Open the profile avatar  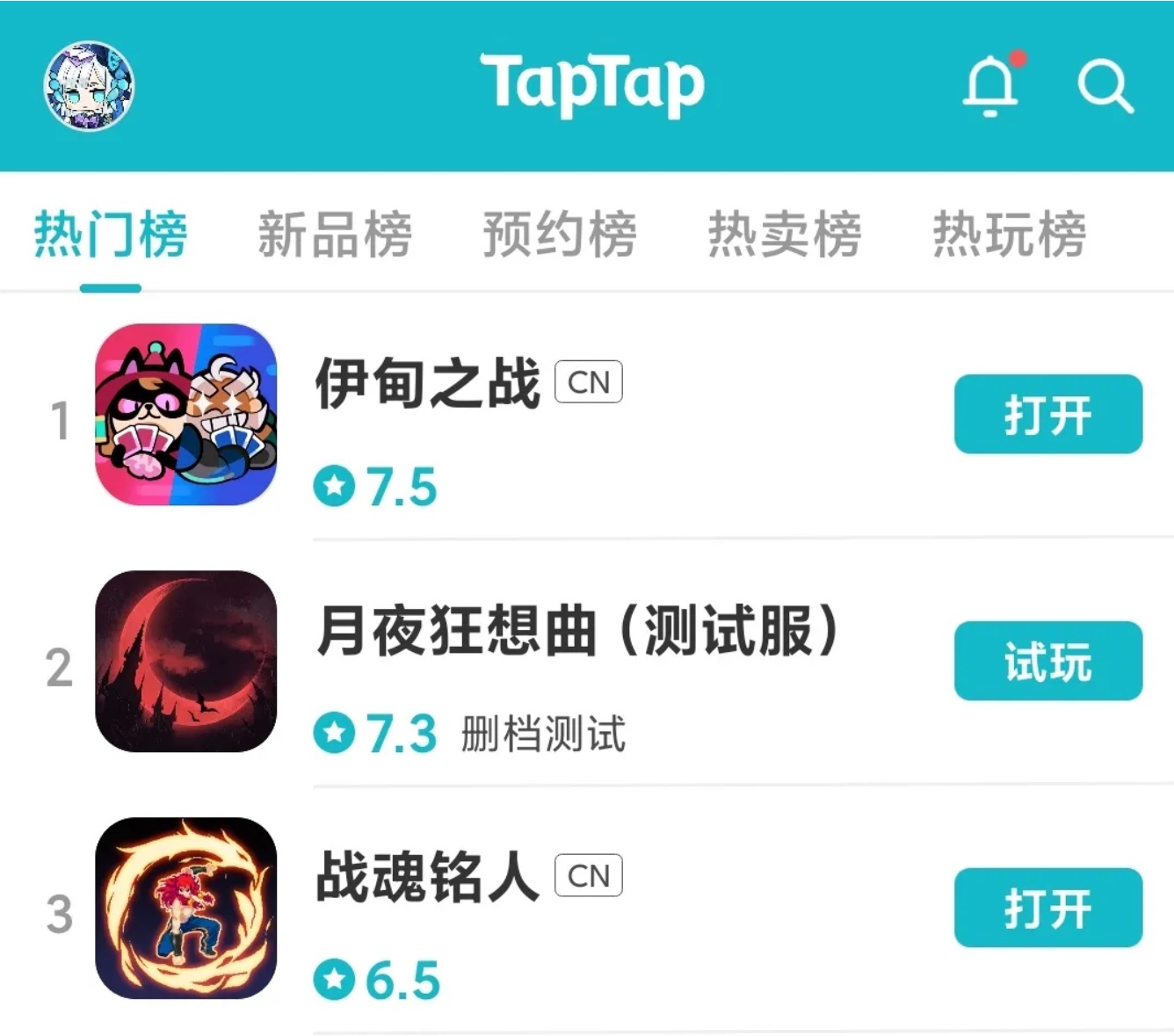coord(89,85)
